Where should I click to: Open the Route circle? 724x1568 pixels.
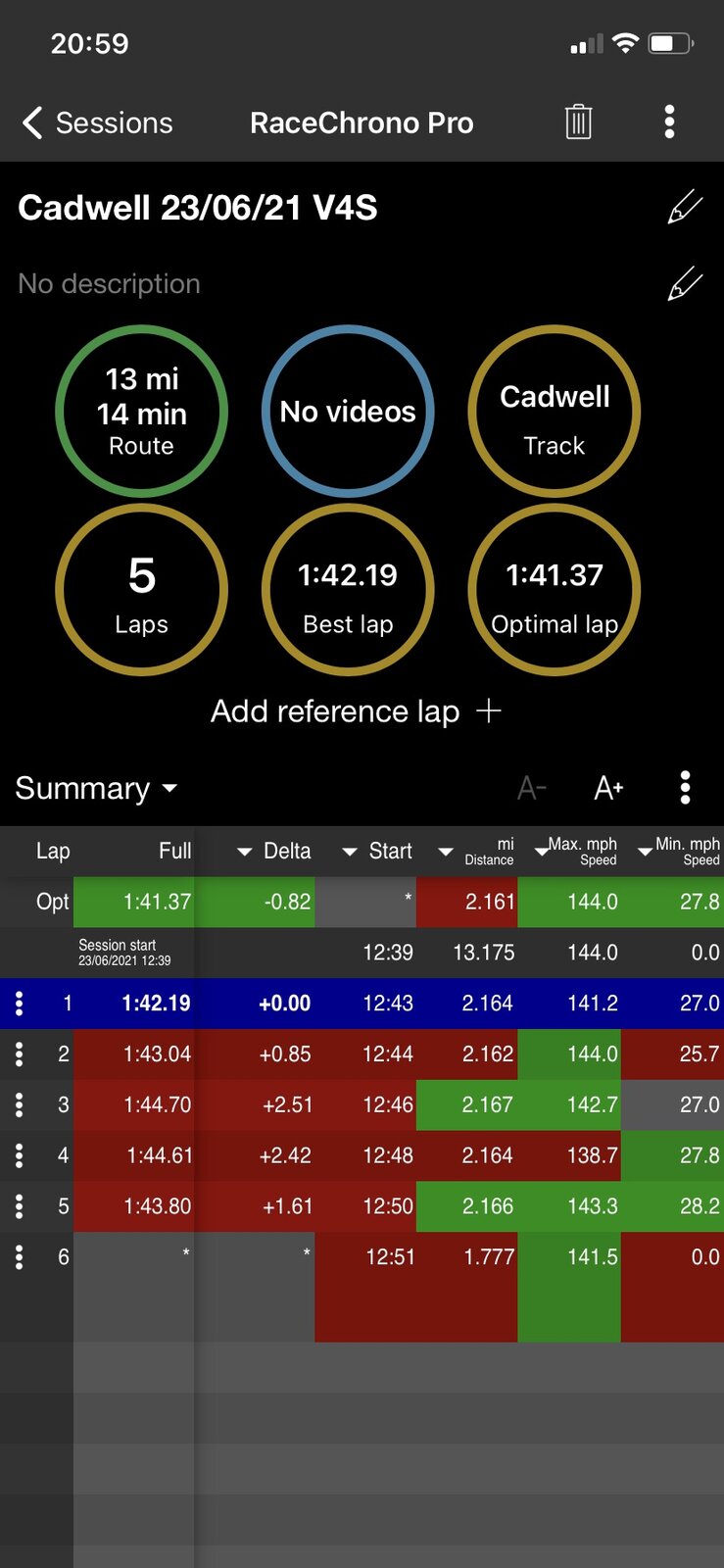point(142,412)
